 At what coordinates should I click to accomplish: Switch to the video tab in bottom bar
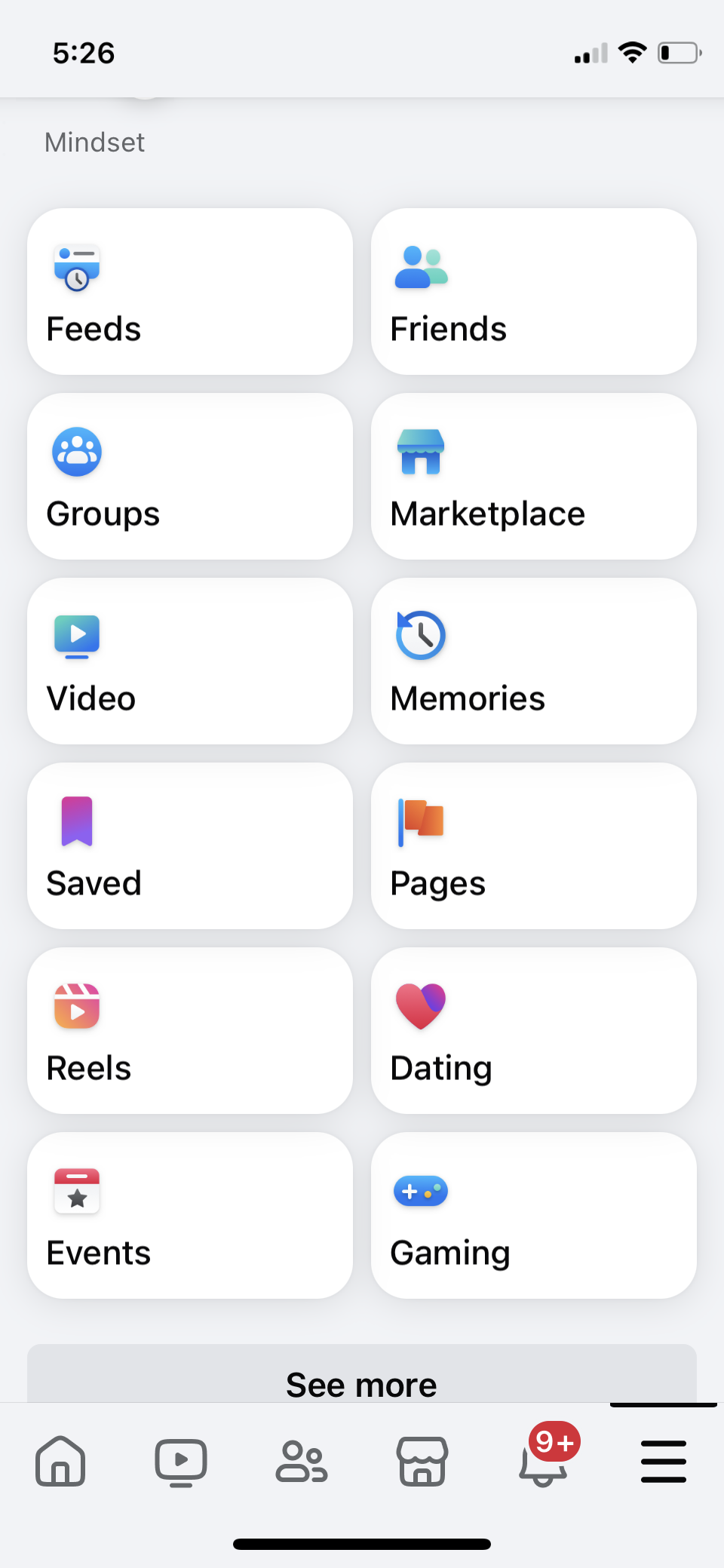pos(181,1462)
